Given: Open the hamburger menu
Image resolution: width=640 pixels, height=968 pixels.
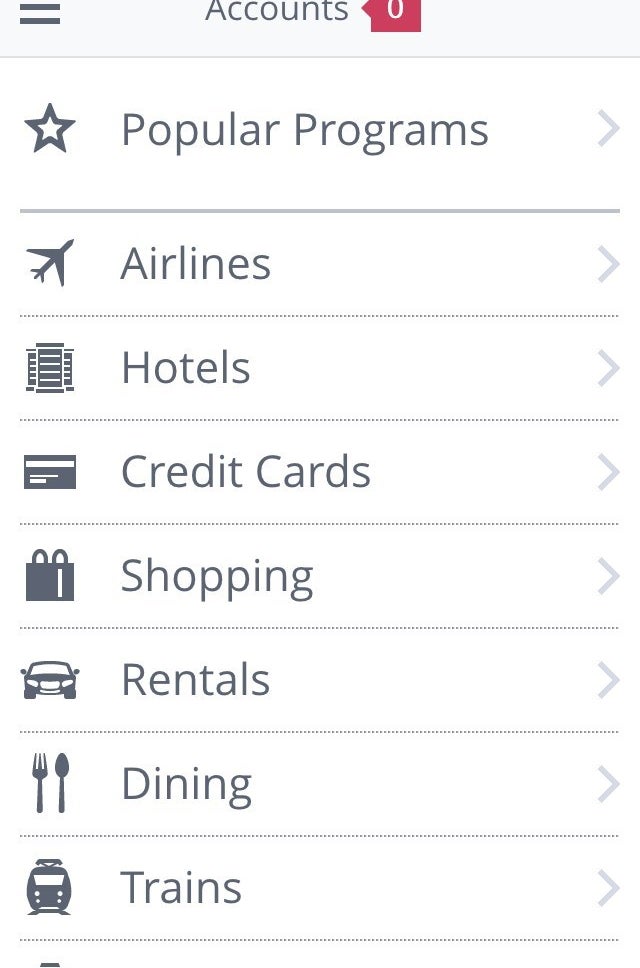Looking at the screenshot, I should tap(40, 14).
